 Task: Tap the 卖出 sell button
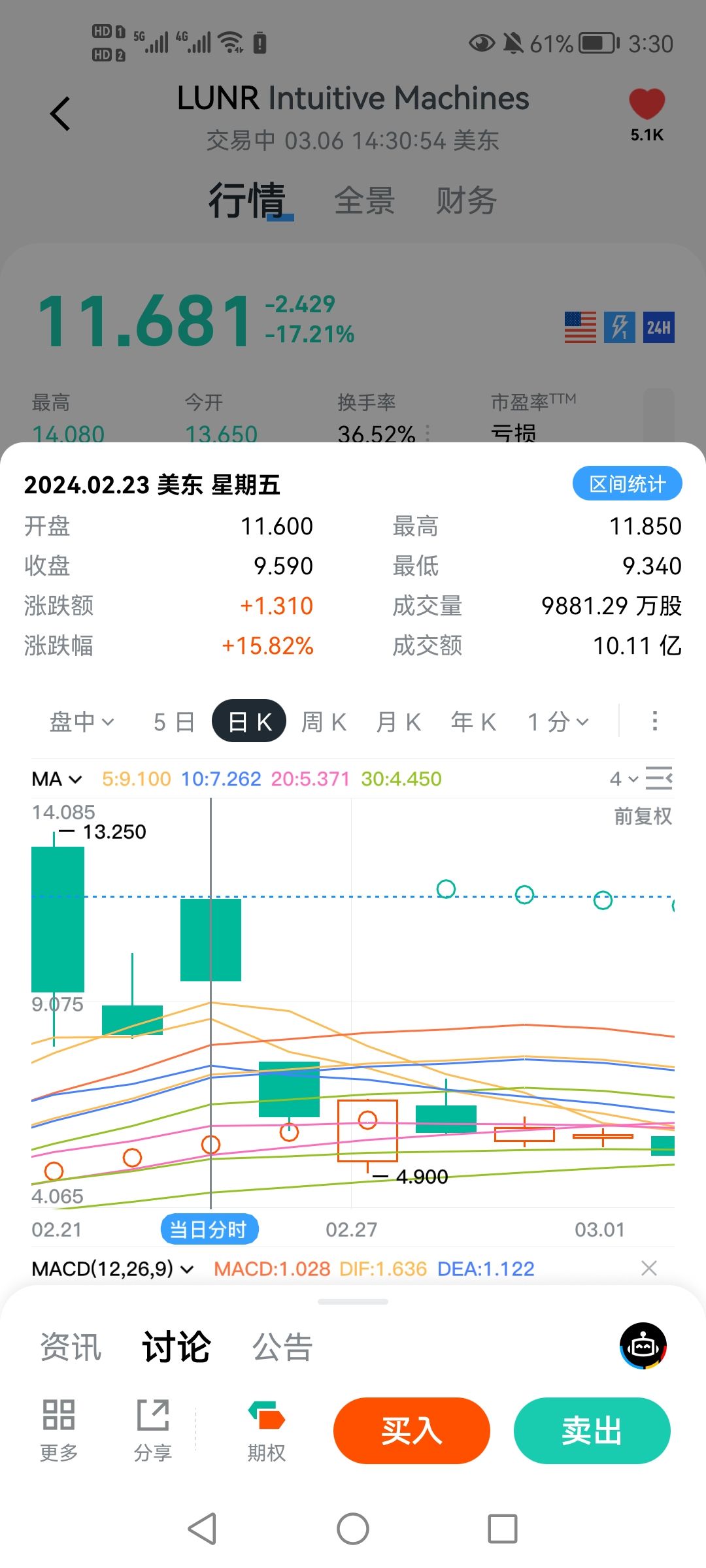point(592,1431)
